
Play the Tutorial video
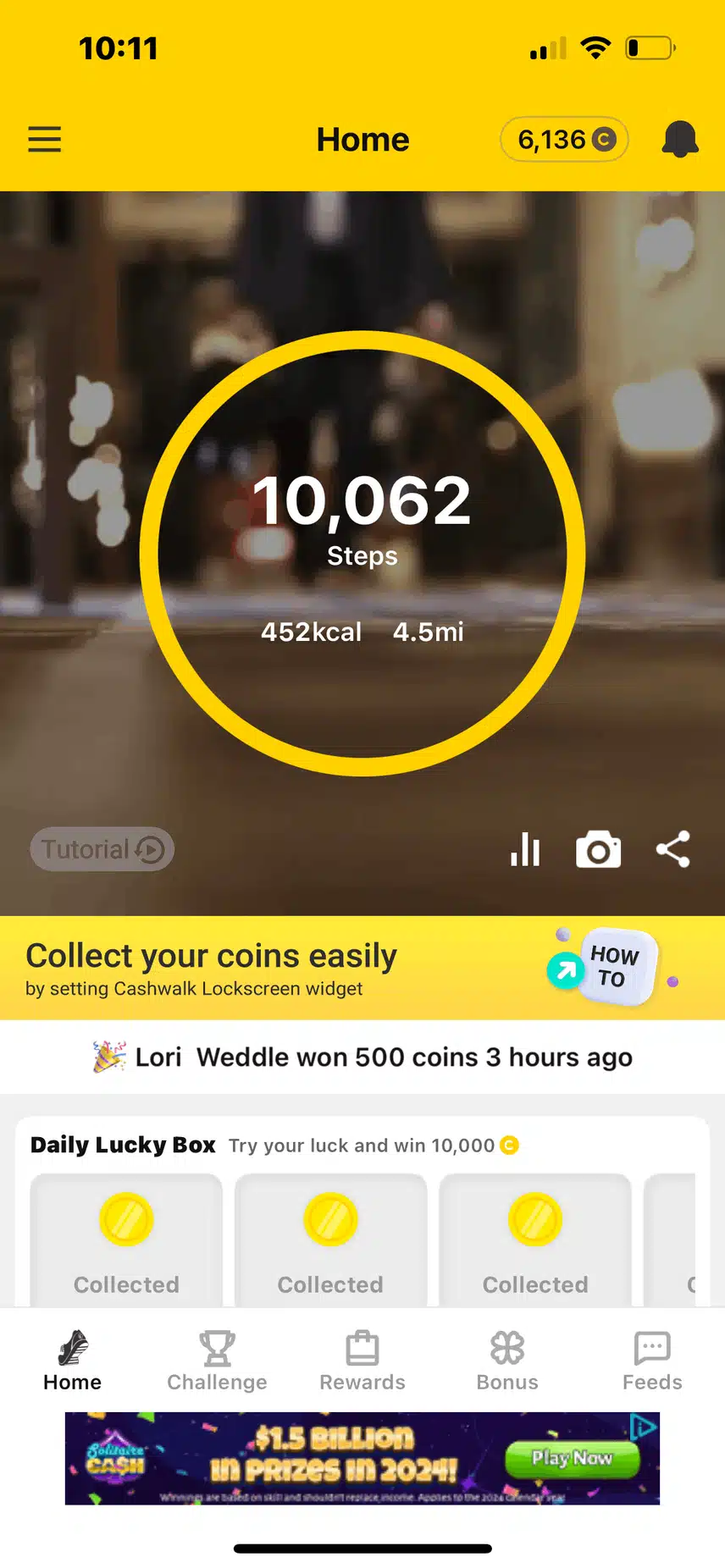pos(102,849)
